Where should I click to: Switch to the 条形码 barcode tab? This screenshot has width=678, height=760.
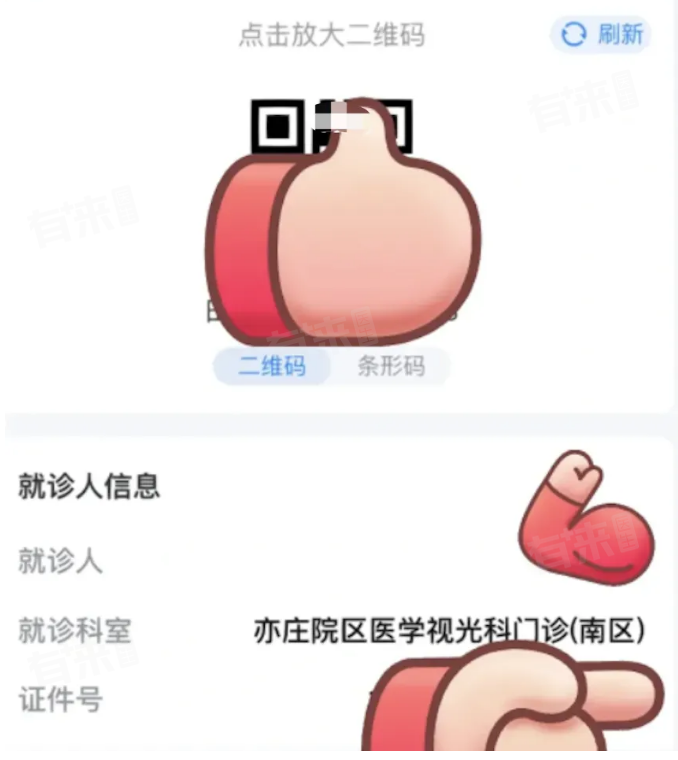click(391, 366)
